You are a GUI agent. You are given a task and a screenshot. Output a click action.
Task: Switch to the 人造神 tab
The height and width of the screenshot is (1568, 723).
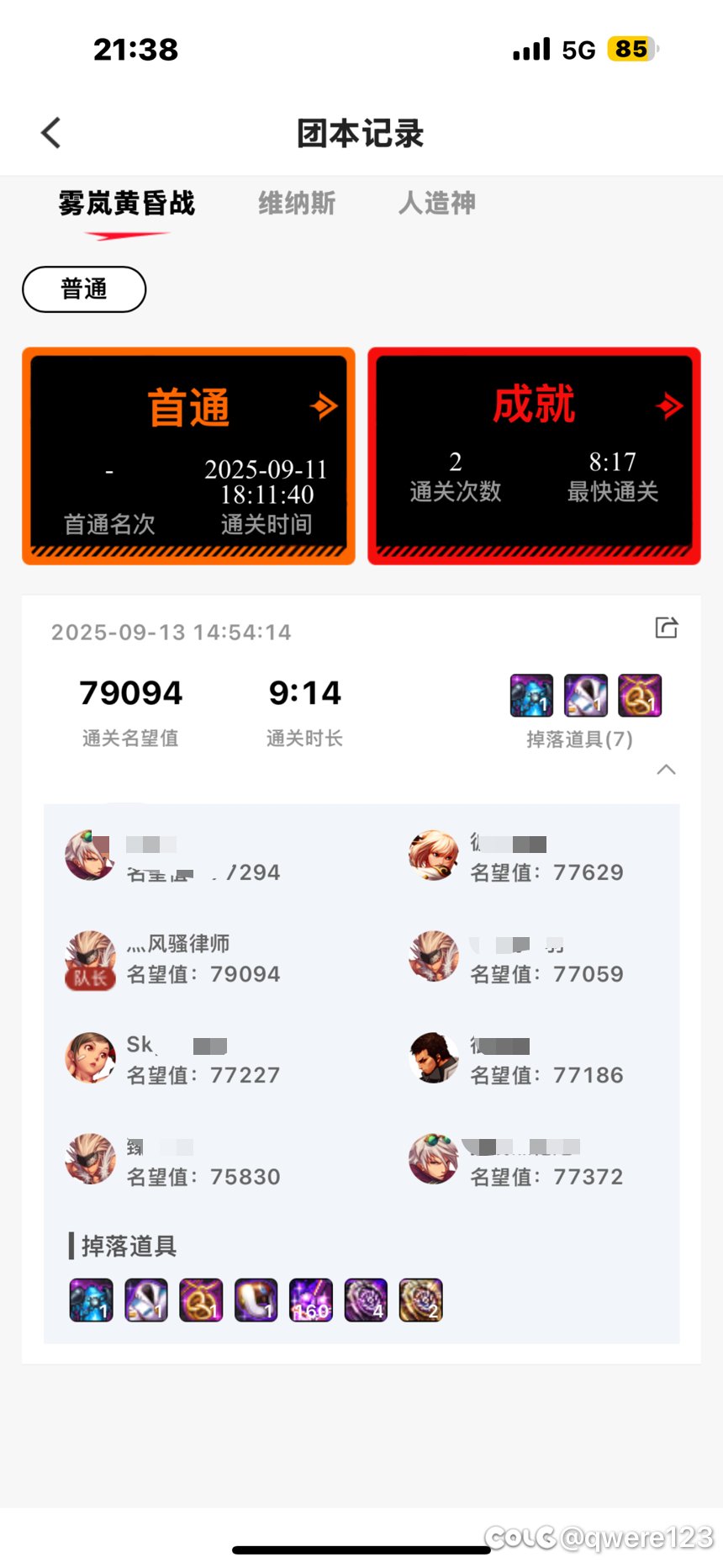[437, 204]
